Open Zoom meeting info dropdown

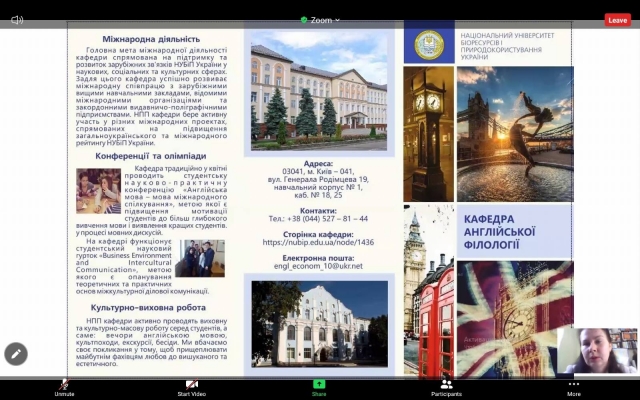tap(320, 20)
